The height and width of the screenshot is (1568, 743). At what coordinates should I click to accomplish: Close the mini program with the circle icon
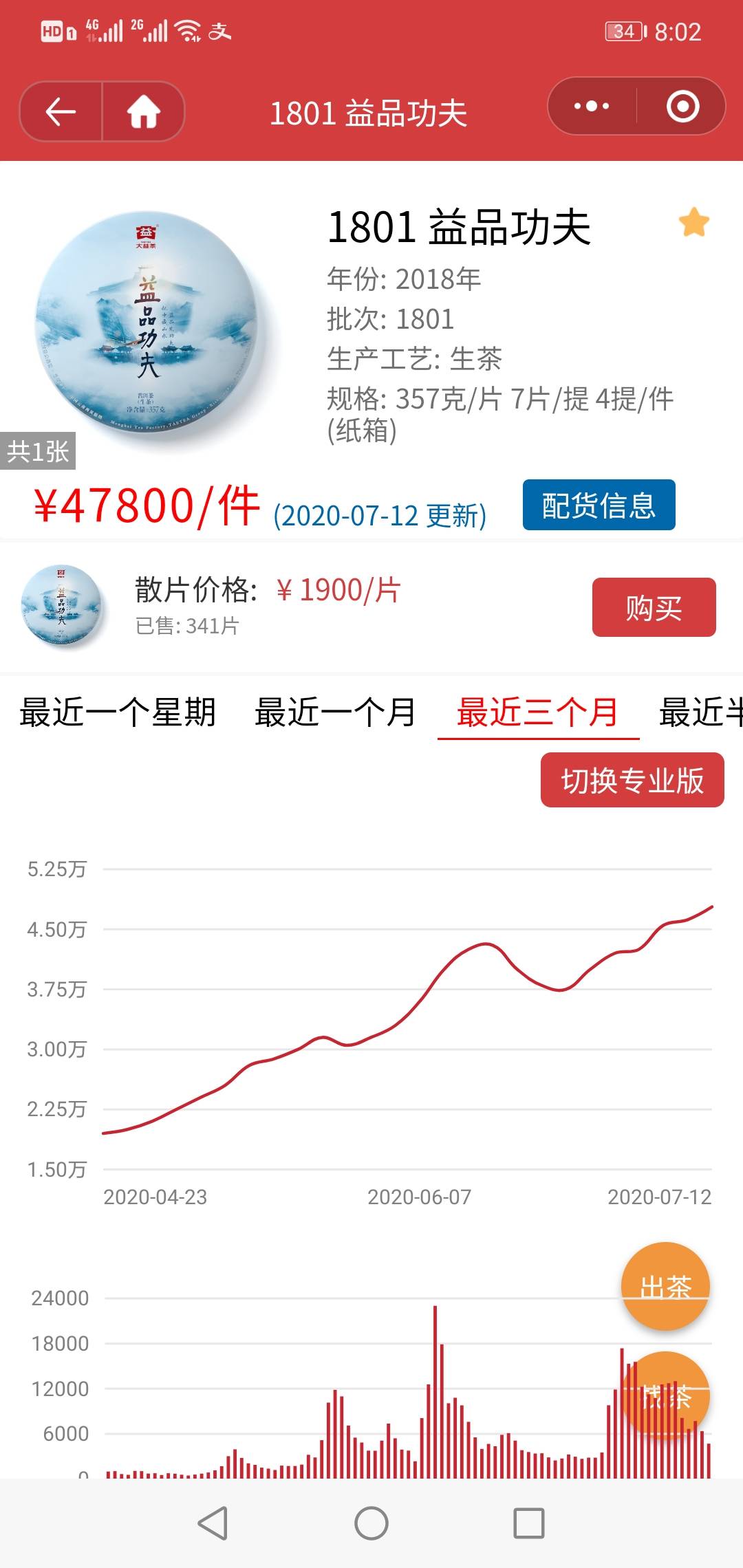click(682, 106)
